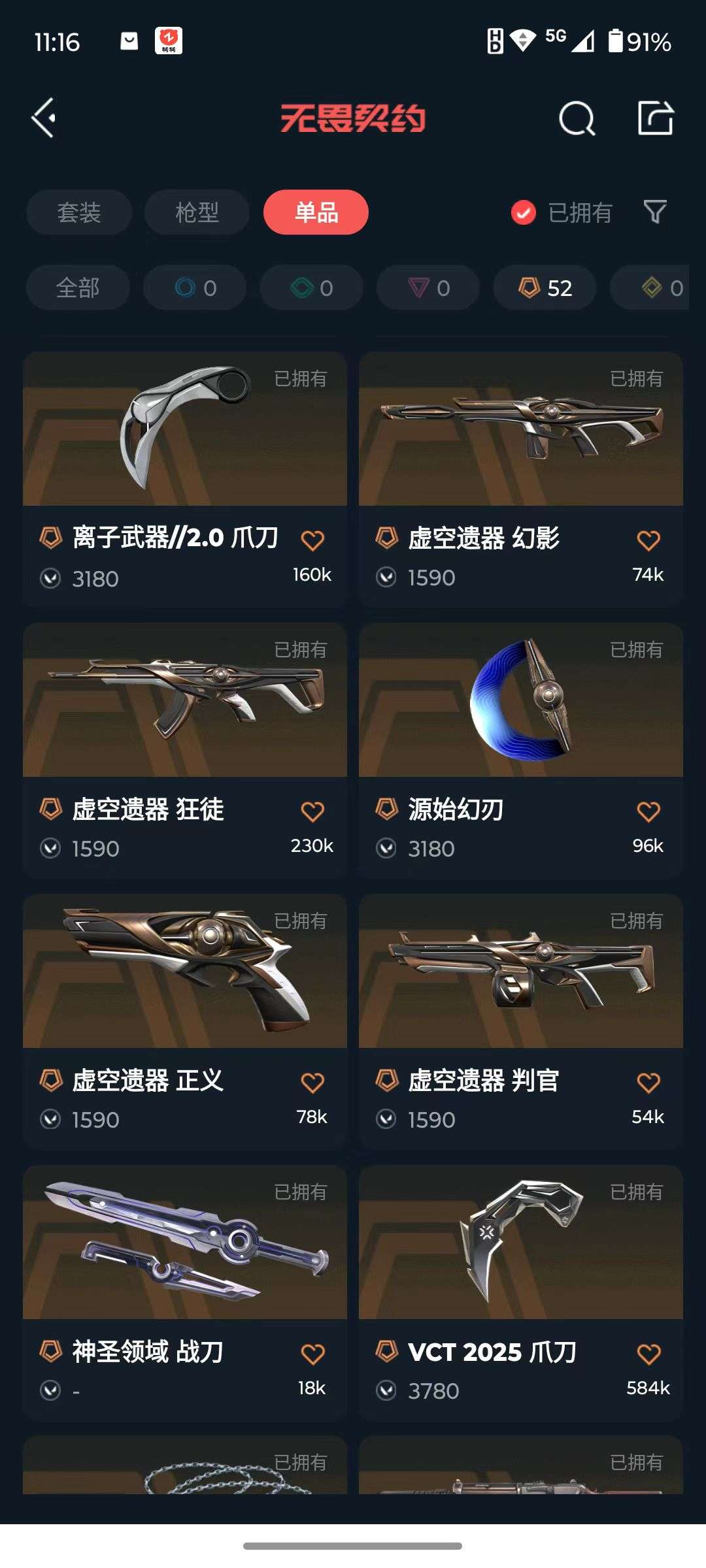Tap the pink rarity tier filter showing 0
The image size is (706, 1568).
point(428,287)
